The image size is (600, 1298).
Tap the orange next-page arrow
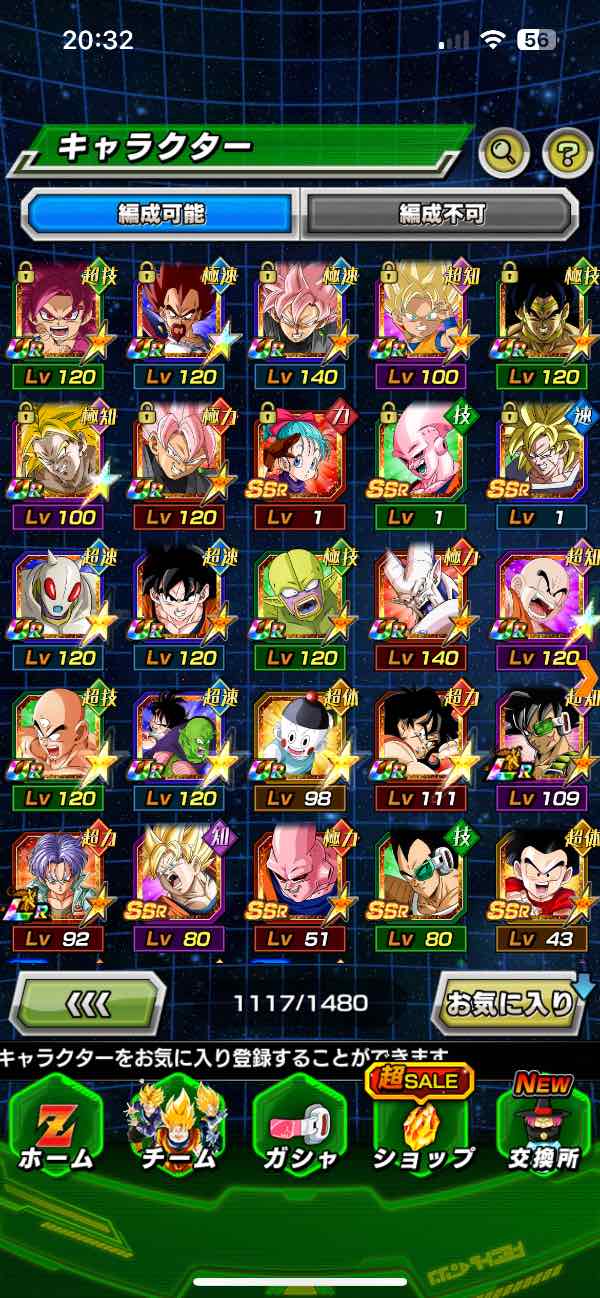[588, 677]
